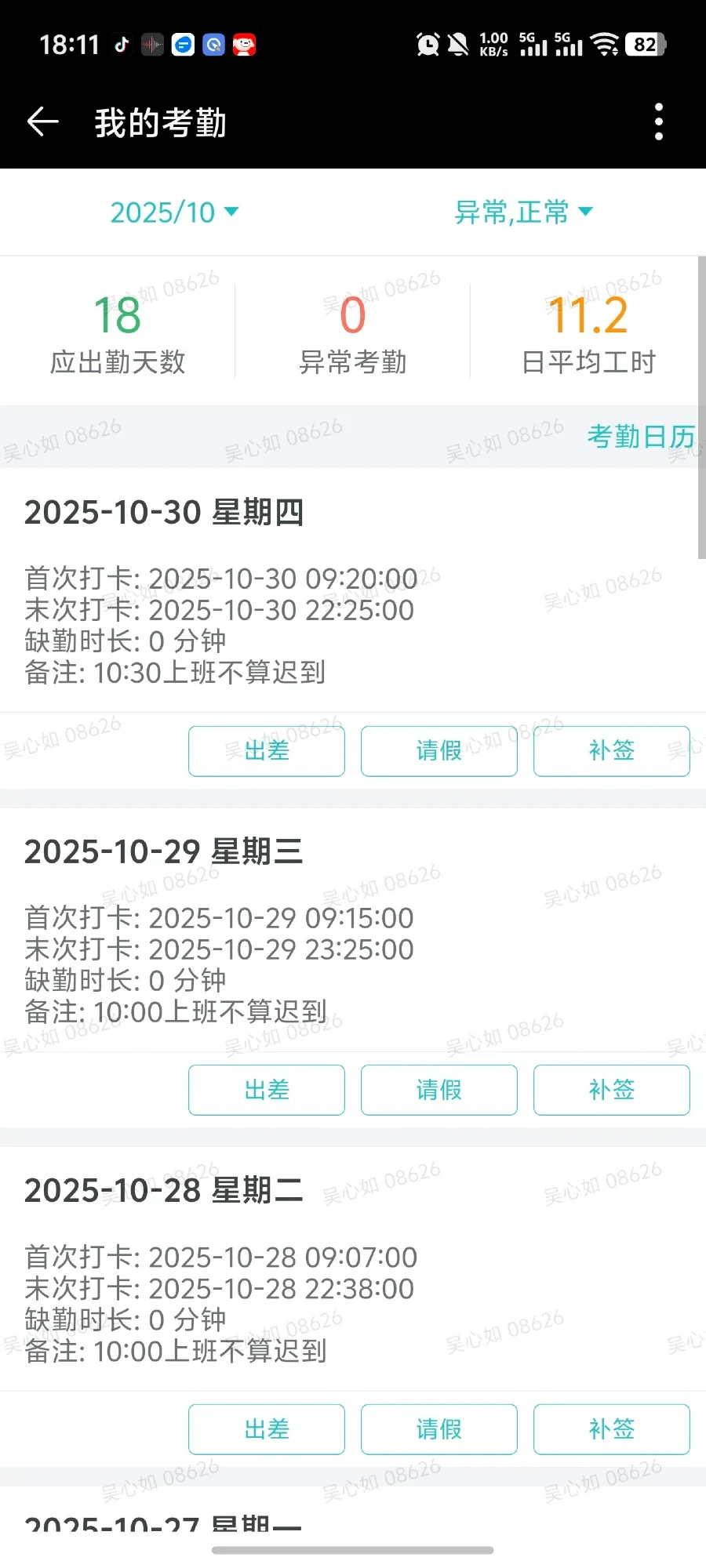Click the battery 82 indicator
This screenshot has width=706, height=1568.
[x=645, y=45]
